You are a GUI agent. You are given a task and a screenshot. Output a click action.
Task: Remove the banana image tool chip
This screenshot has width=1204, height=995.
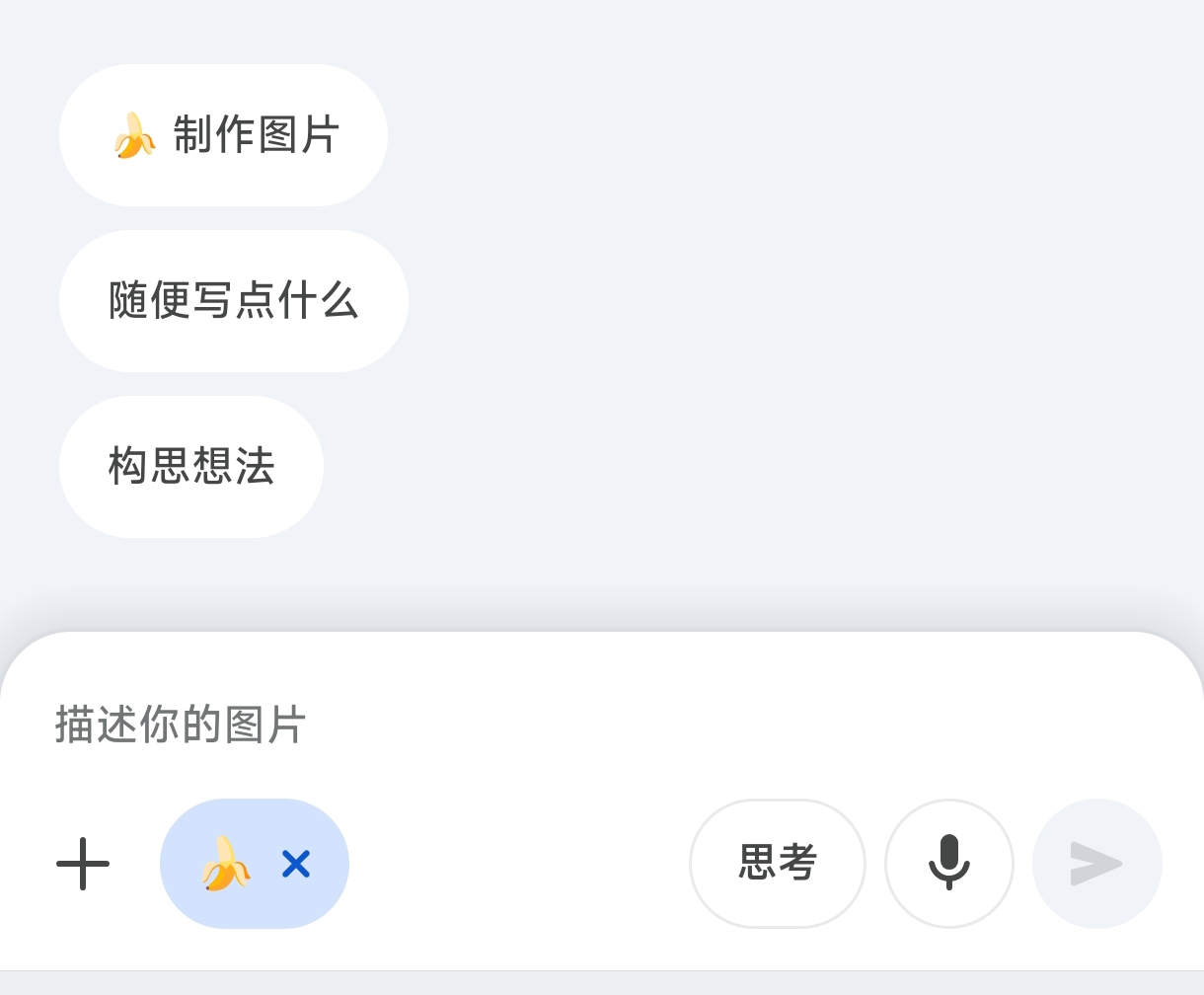pyautogui.click(x=296, y=865)
